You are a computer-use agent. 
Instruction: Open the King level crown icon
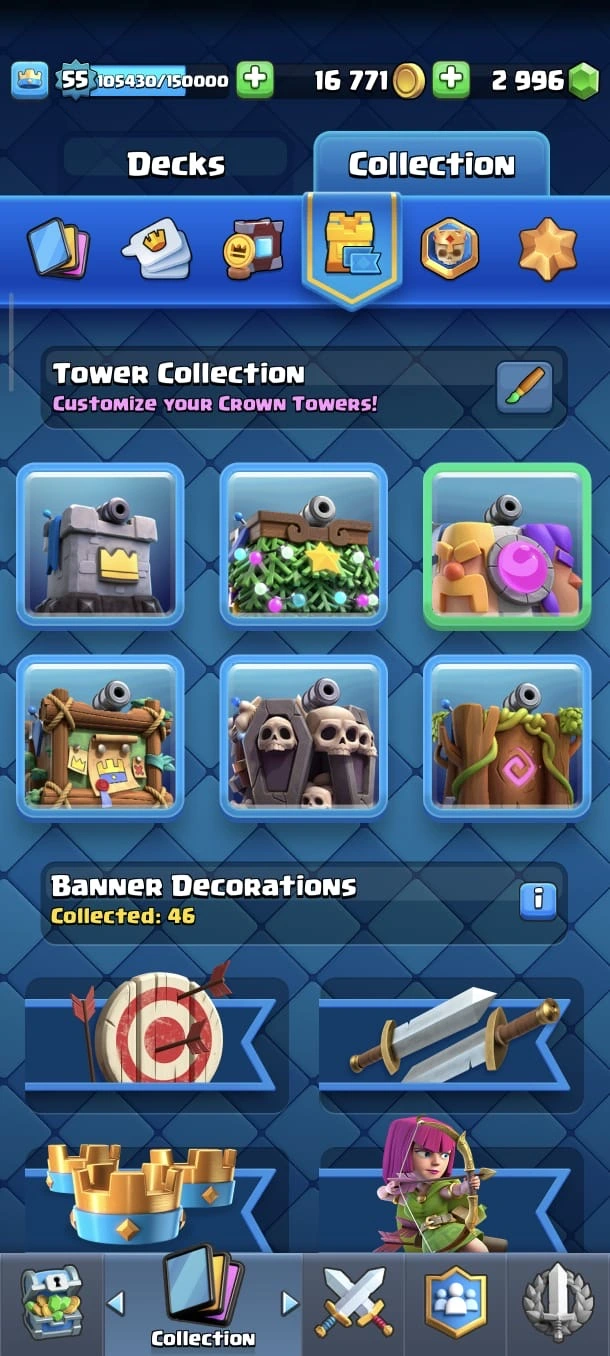tap(30, 80)
